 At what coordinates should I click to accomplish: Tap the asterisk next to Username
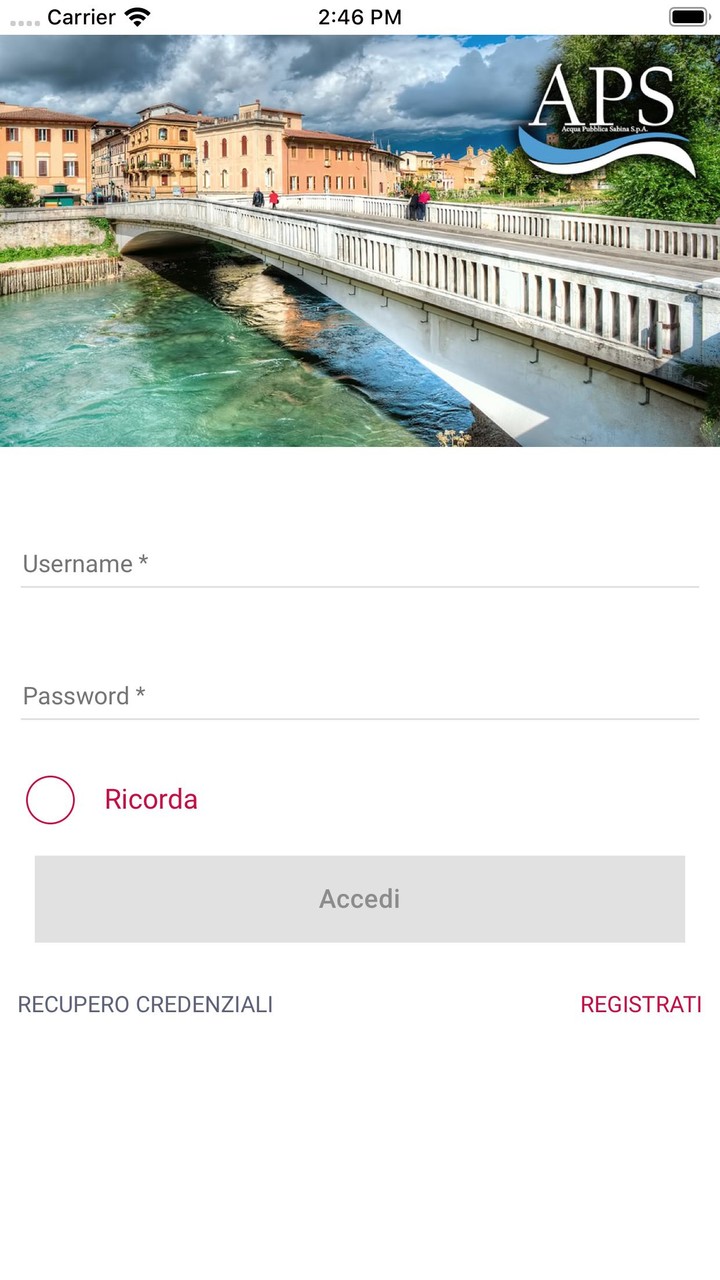[141, 561]
